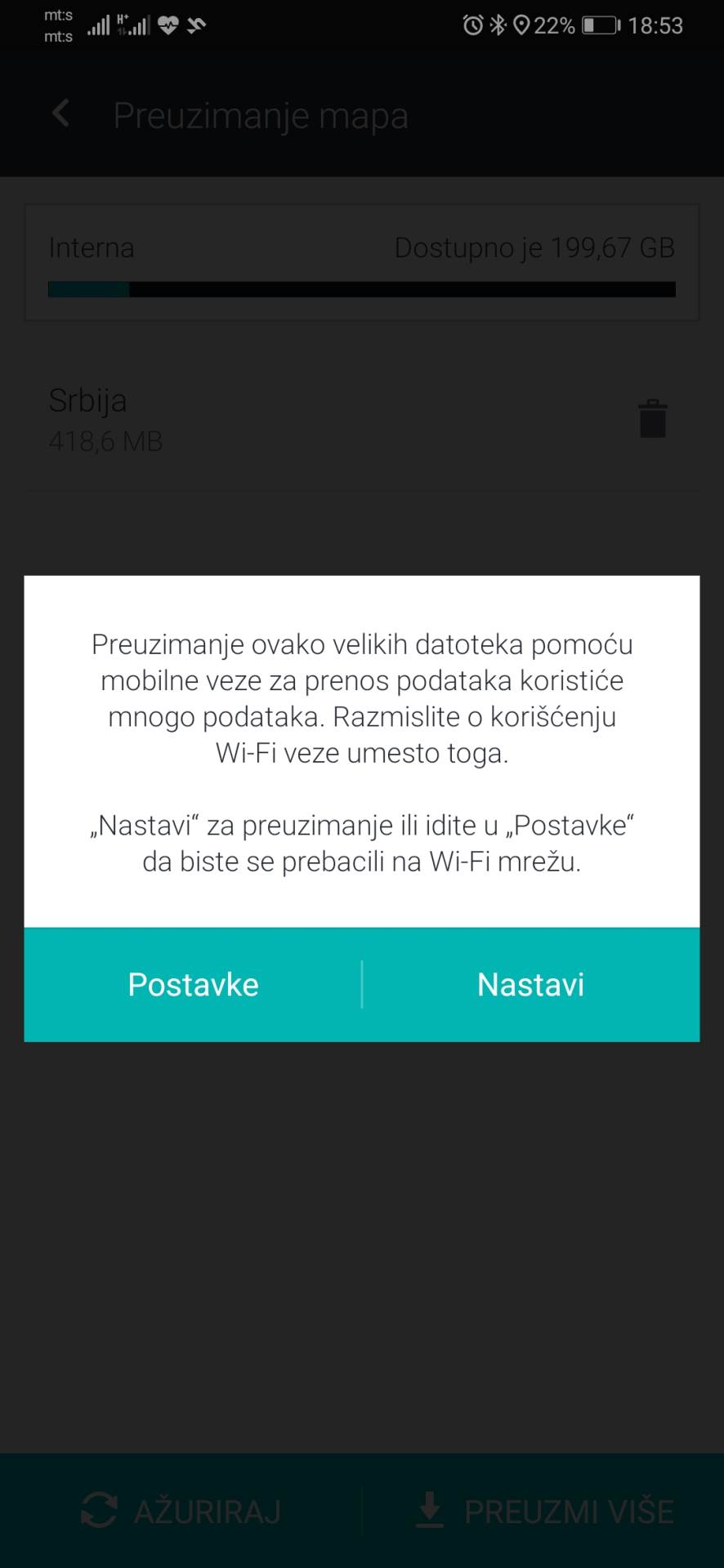Tap the mt:s carrier label

[57, 25]
